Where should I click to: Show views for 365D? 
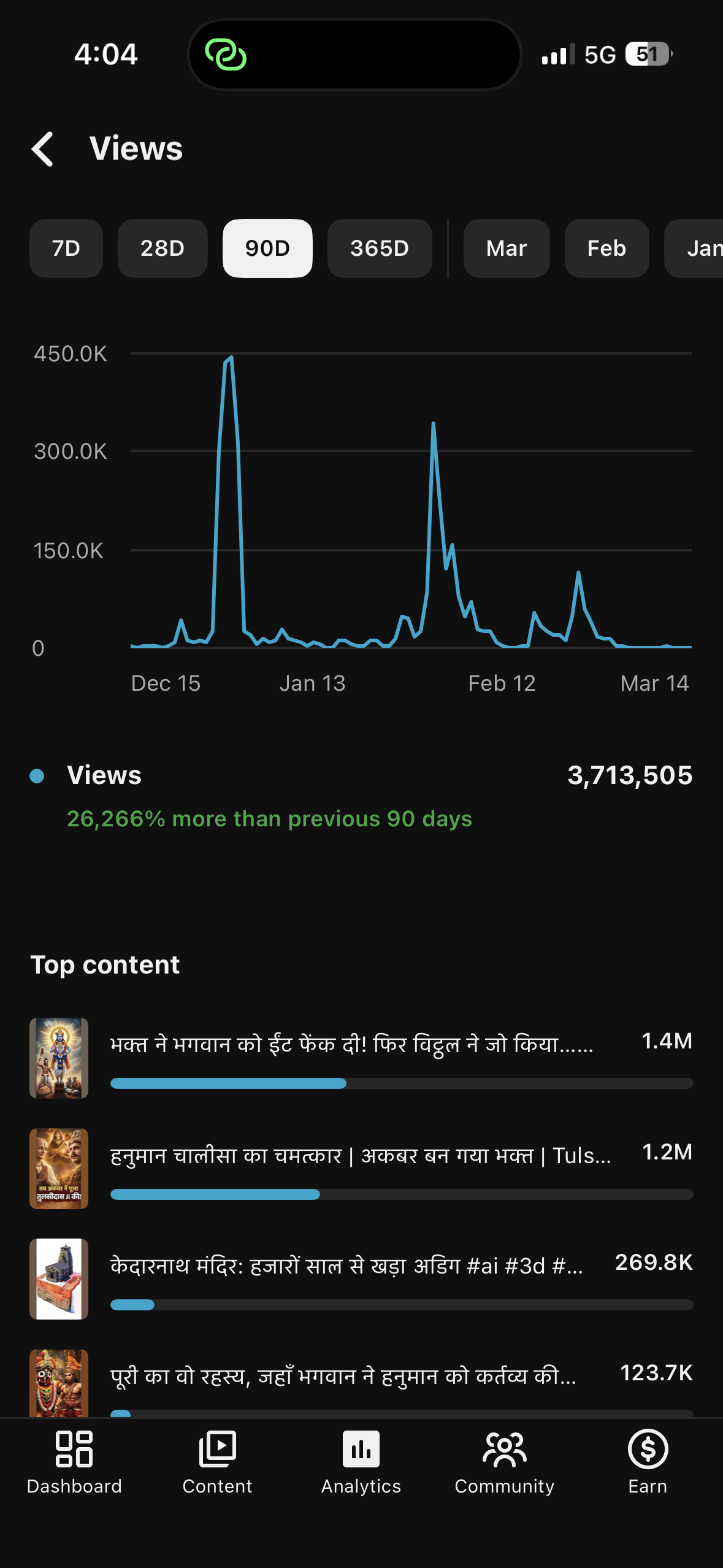pyautogui.click(x=379, y=248)
